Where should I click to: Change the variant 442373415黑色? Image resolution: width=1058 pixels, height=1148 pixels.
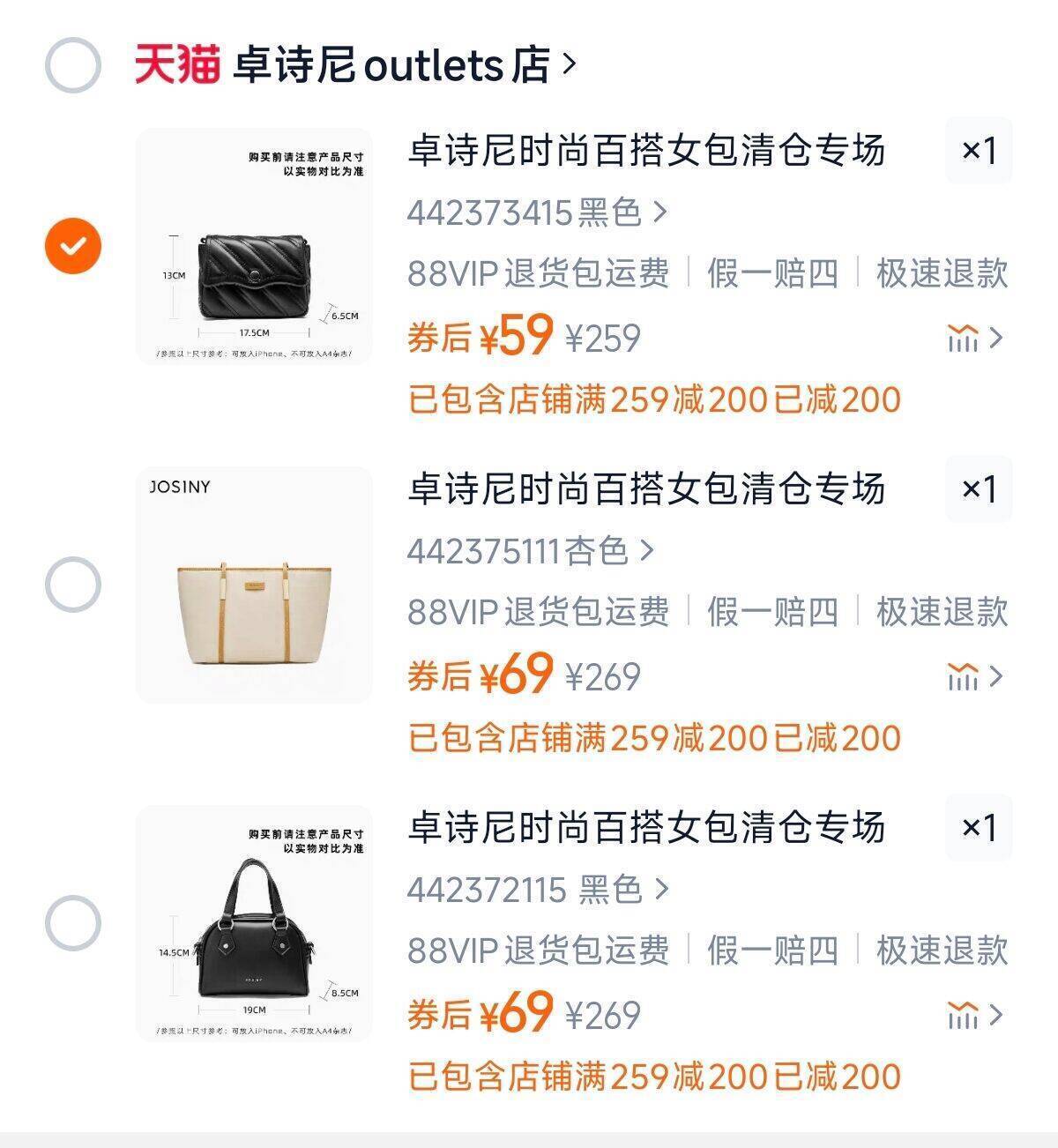[536, 212]
